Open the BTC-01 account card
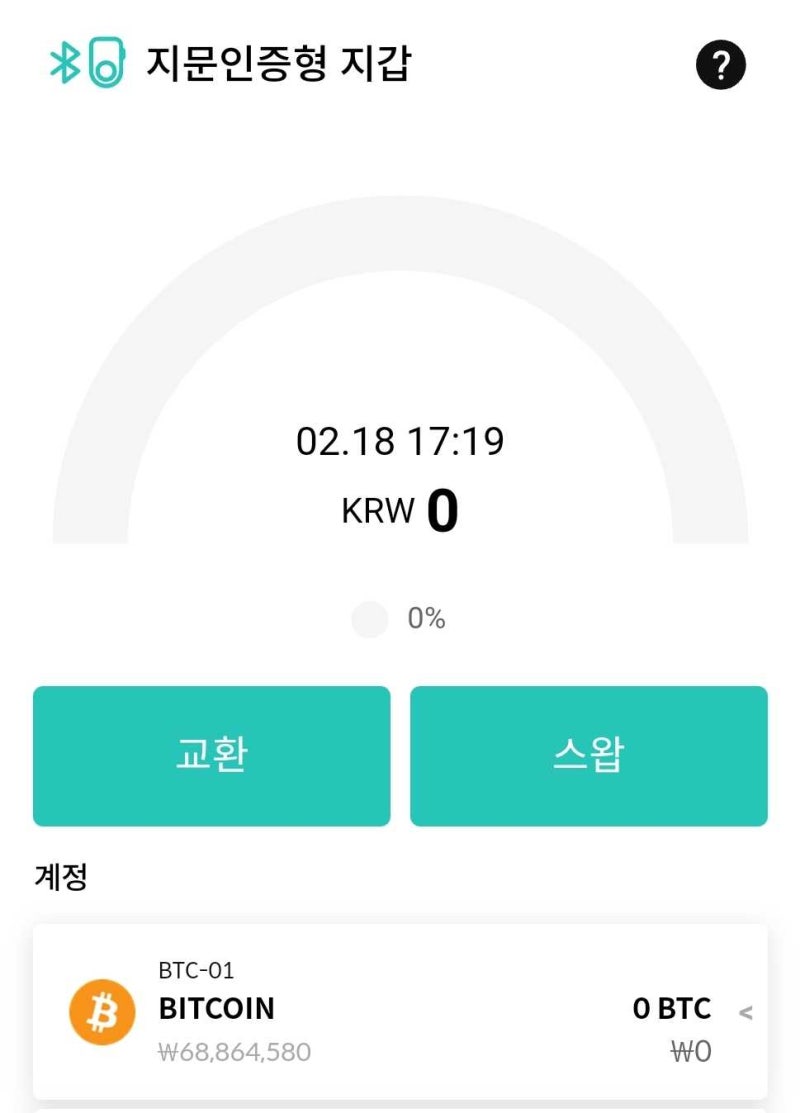Screen dimensions: 800x1113 [398, 1011]
